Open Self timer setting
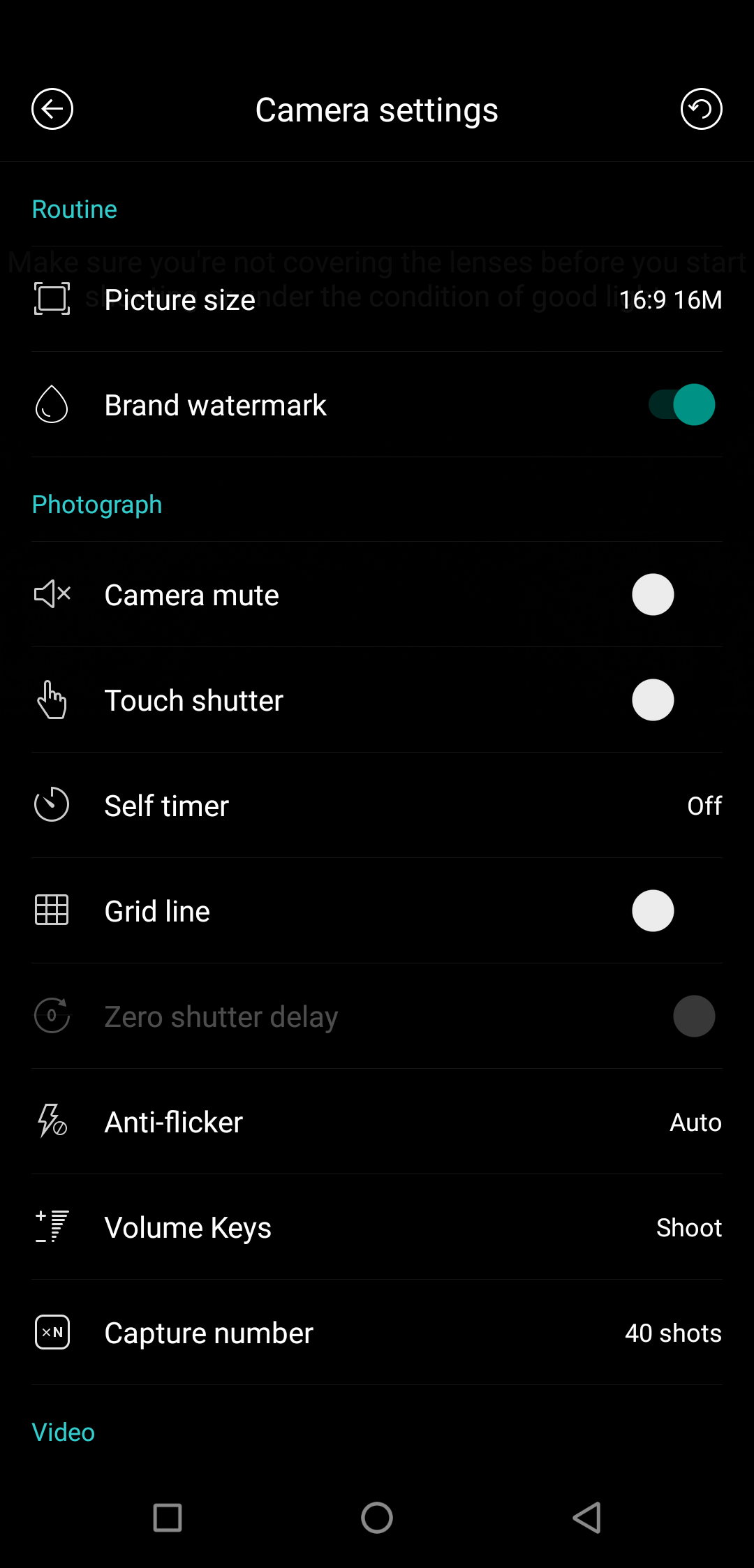Screen dimensions: 754x1568 [x=377, y=806]
